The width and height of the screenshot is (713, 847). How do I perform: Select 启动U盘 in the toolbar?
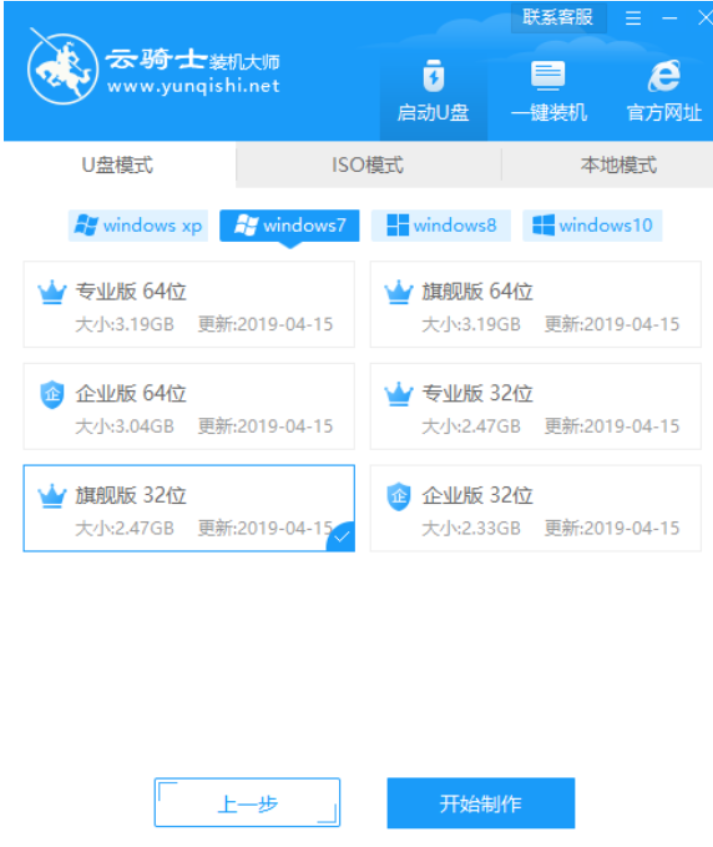(x=433, y=92)
